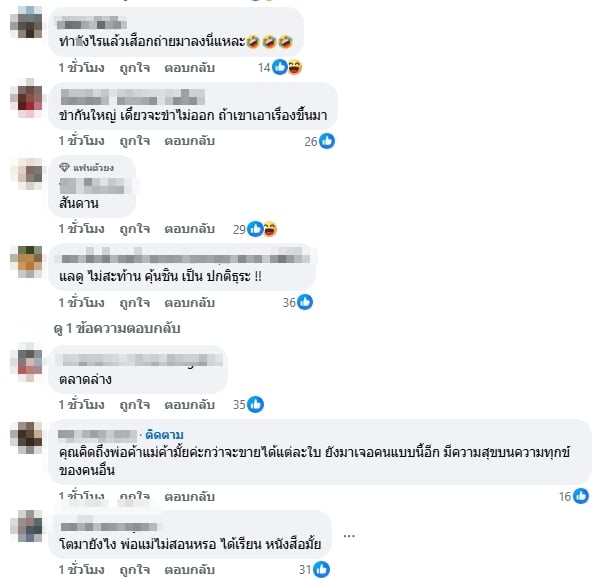Open the profile picture beside the ตลาดล่าง comment
The image size is (608, 580).
[26, 362]
